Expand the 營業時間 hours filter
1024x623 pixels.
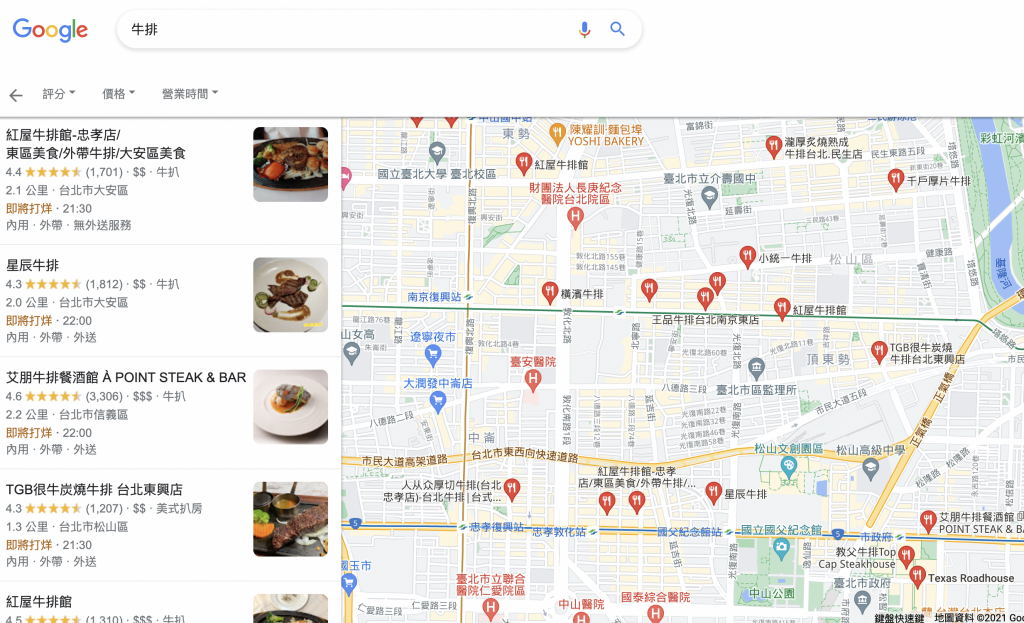[190, 94]
